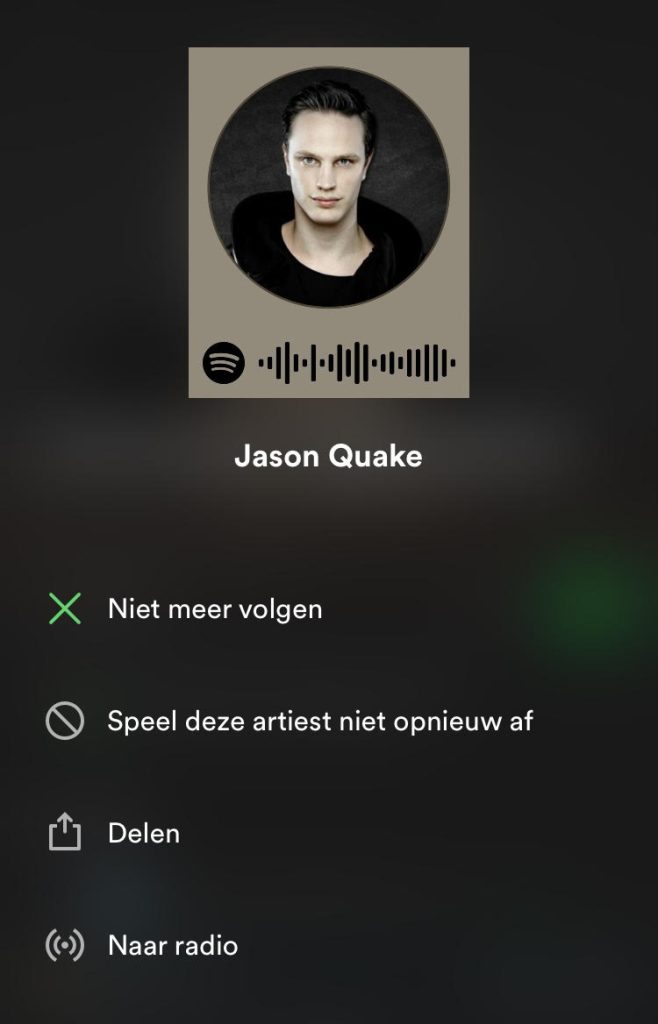Select Speel deze artiest niet opnieuw af
This screenshot has width=658, height=1024.
[x=289, y=721]
